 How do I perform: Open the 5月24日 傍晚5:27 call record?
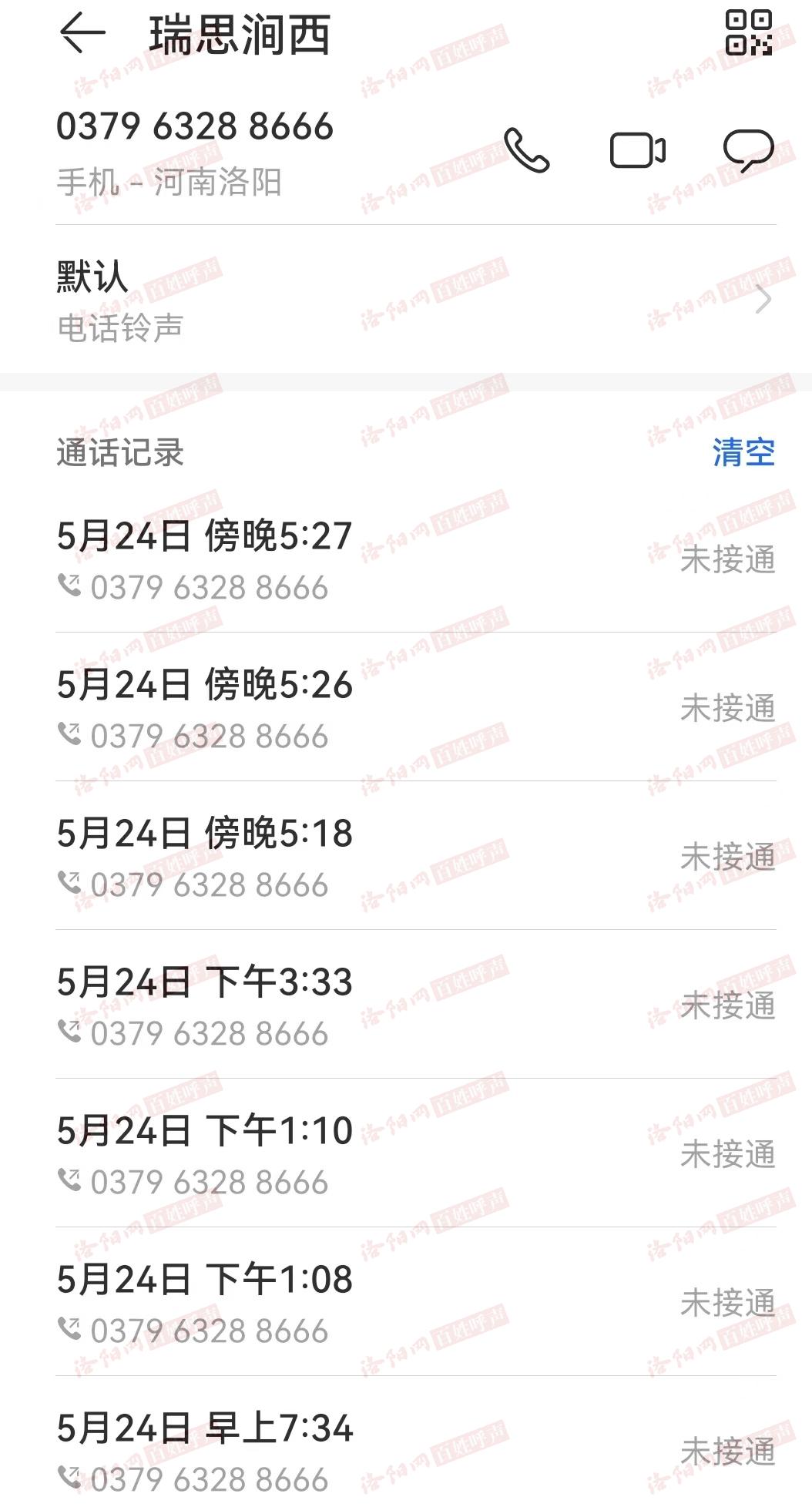coord(416,559)
